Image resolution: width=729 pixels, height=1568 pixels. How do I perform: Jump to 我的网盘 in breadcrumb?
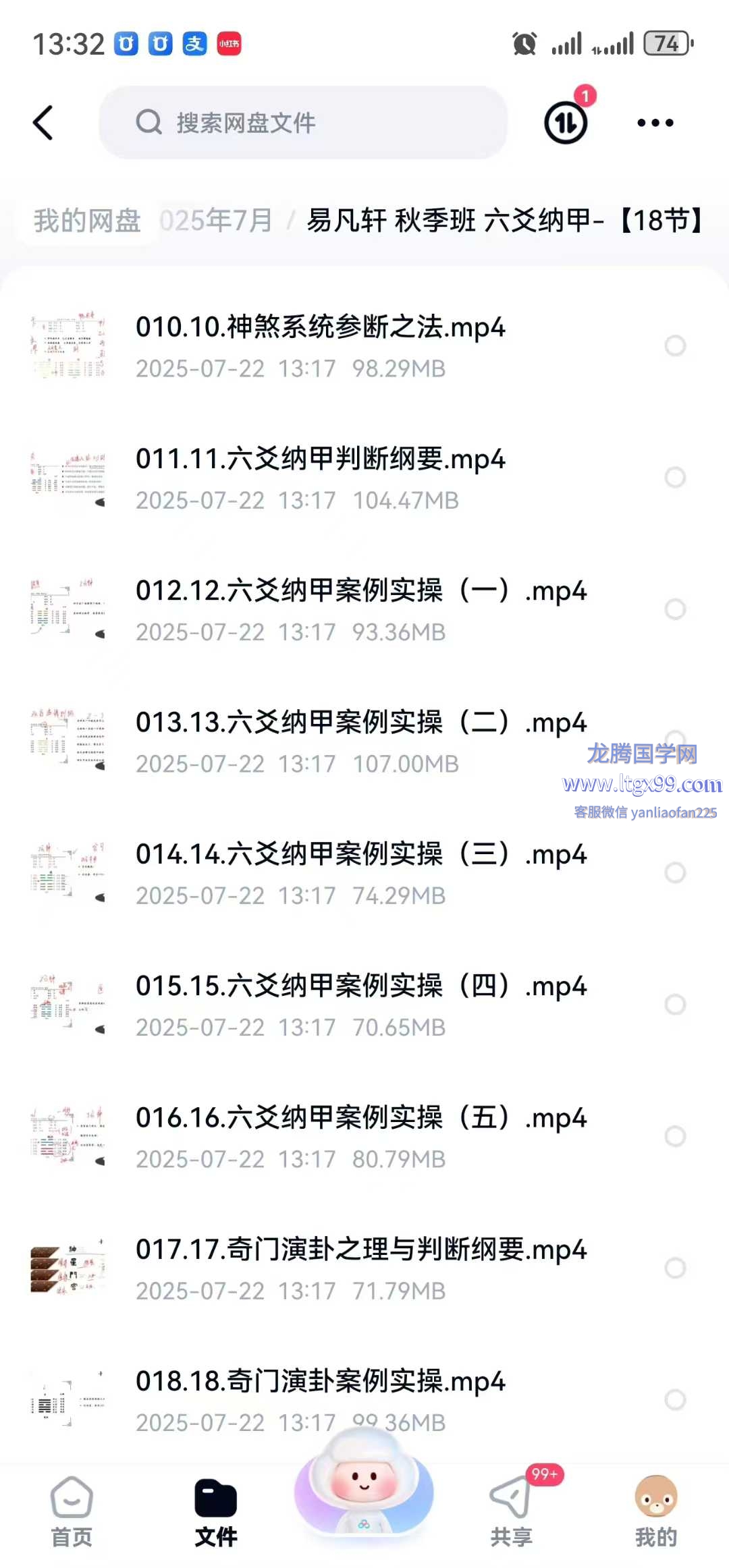[x=87, y=221]
